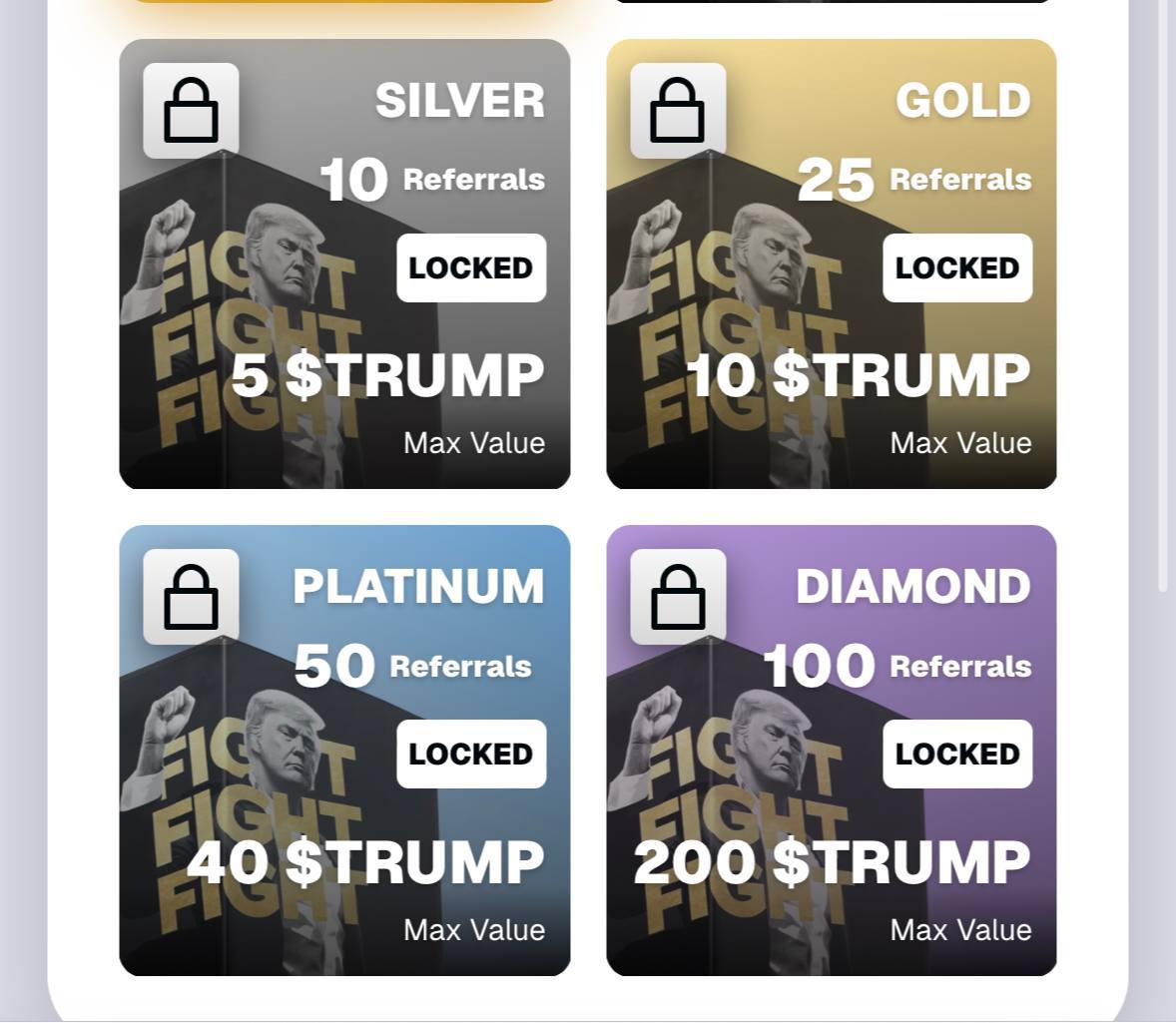This screenshot has width=1176, height=1023.
Task: Tap the LOCKED button on Silver
Action: coord(471,267)
